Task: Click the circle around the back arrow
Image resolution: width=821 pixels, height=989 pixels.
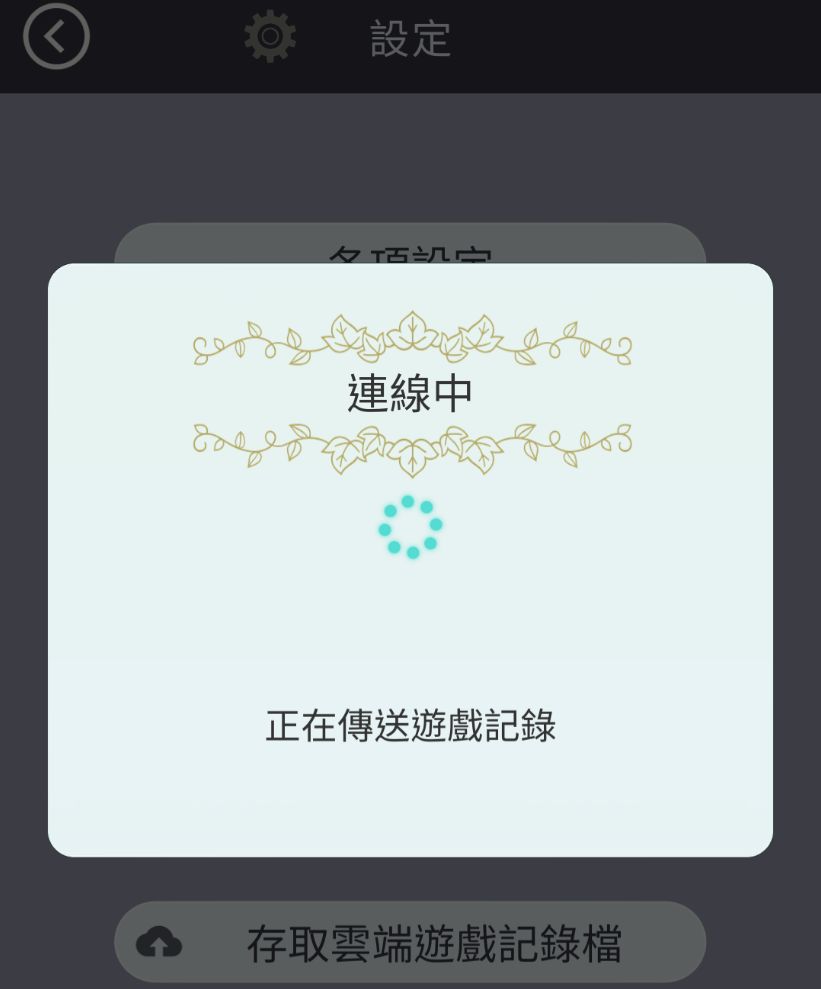Action: (55, 37)
